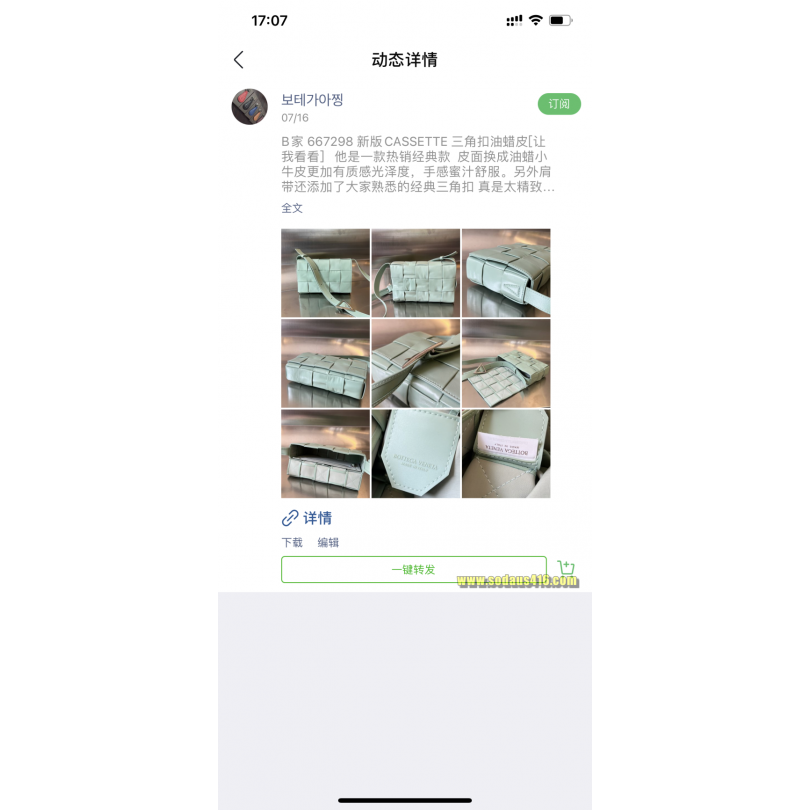Tap 下载 to download the images

coord(292,542)
